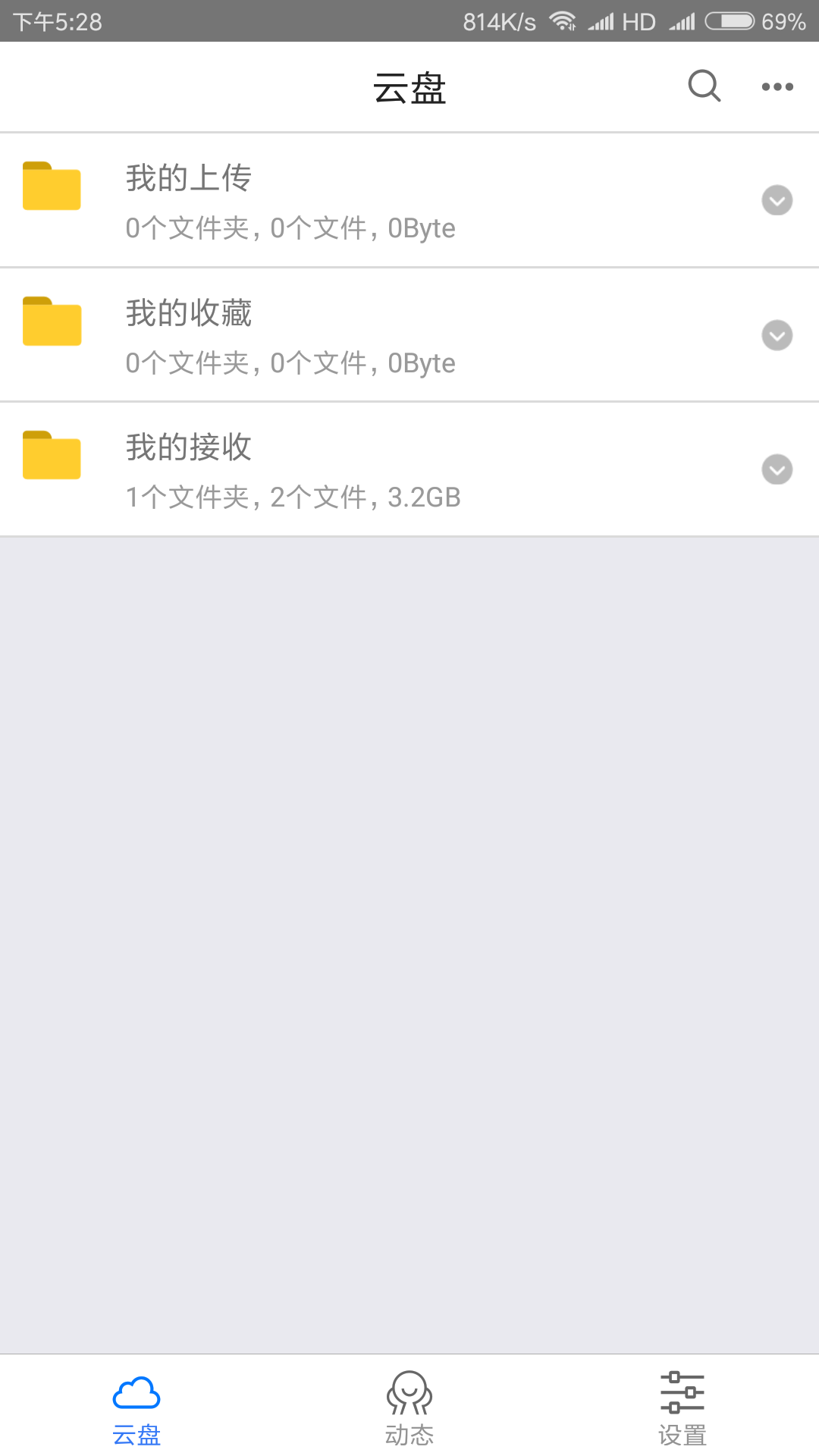The height and width of the screenshot is (1456, 819).
Task: Go to the 设置 tab
Action: (682, 1408)
